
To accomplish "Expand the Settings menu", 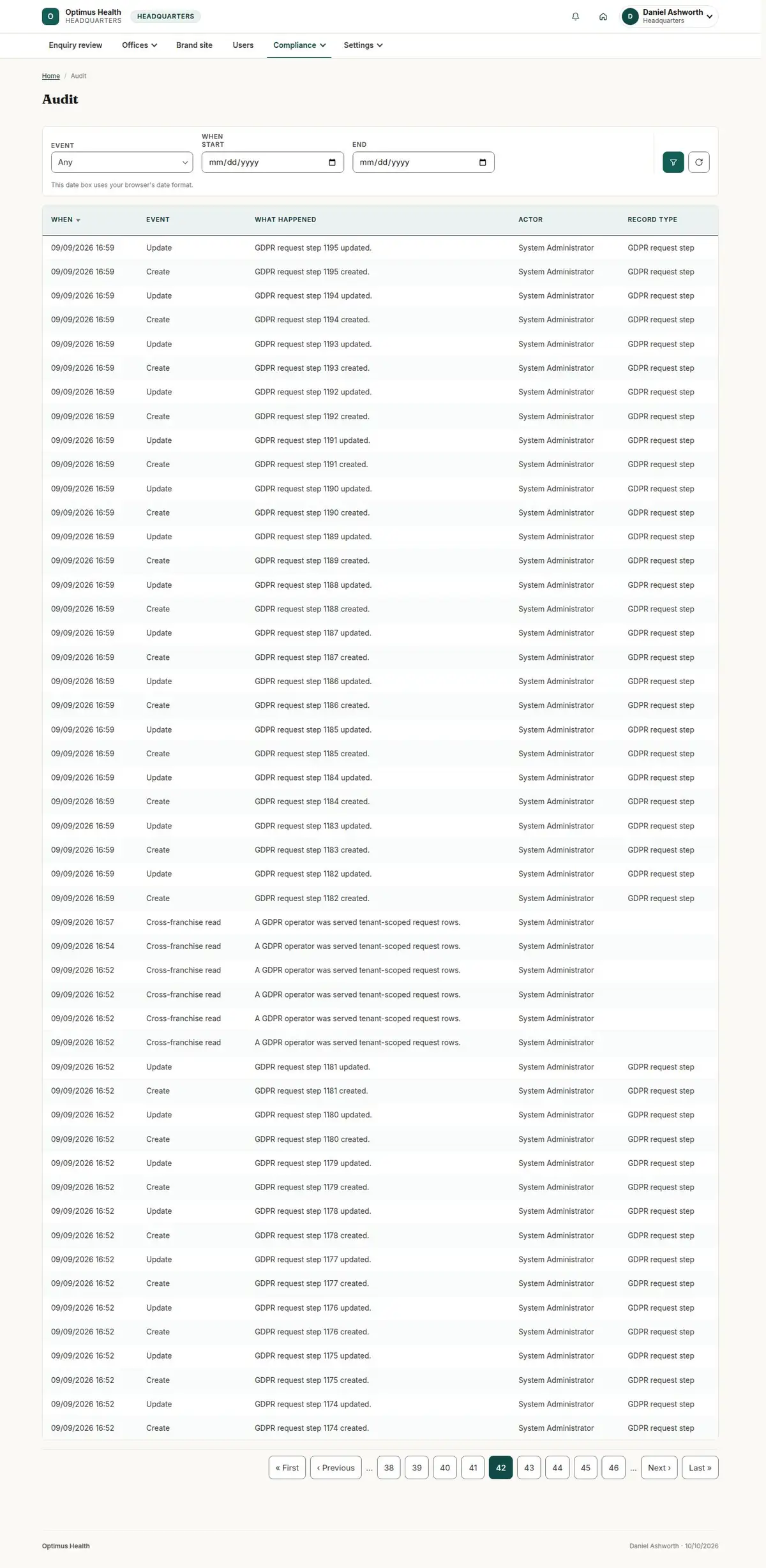I will (x=363, y=45).
